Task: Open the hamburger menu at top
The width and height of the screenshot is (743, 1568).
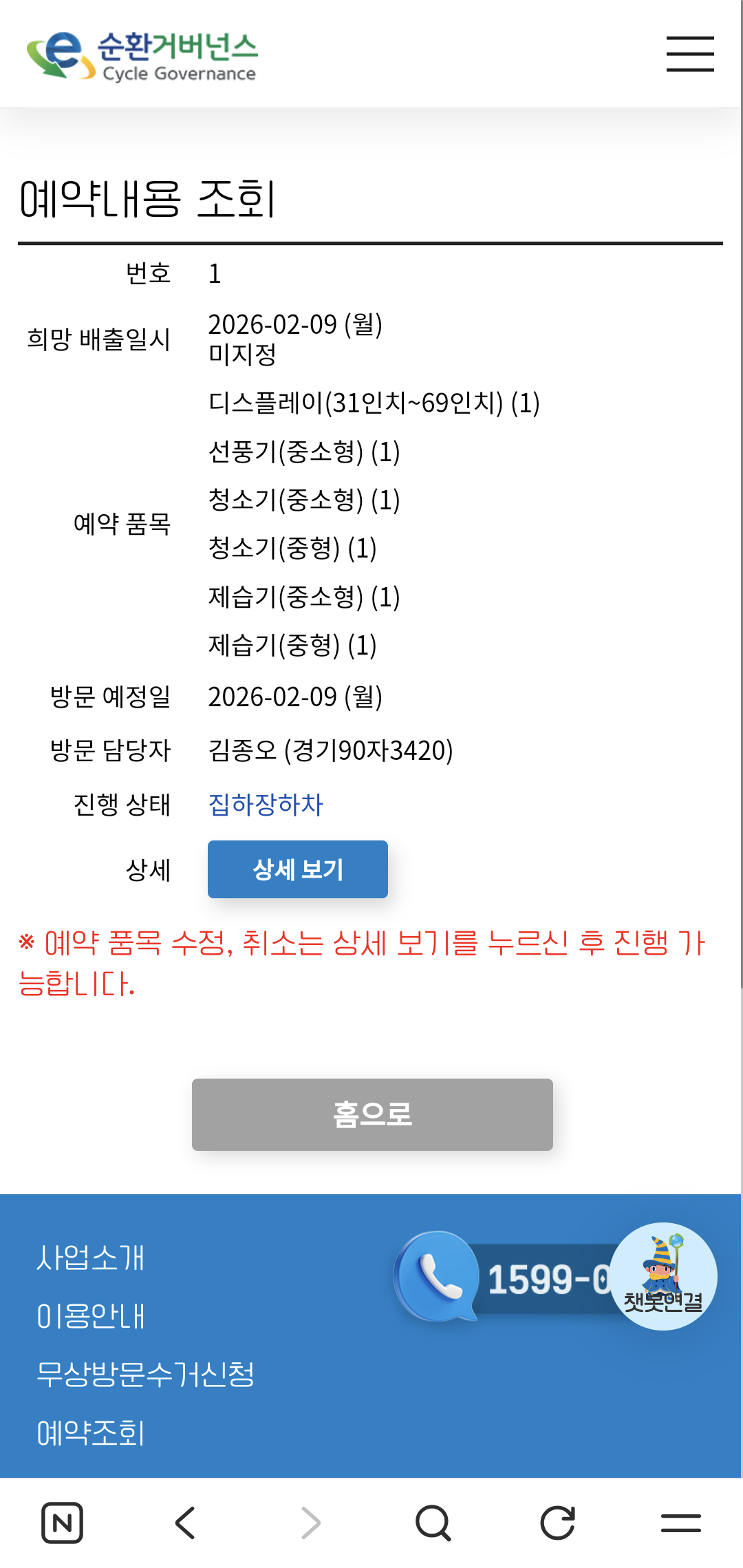Action: click(x=690, y=54)
